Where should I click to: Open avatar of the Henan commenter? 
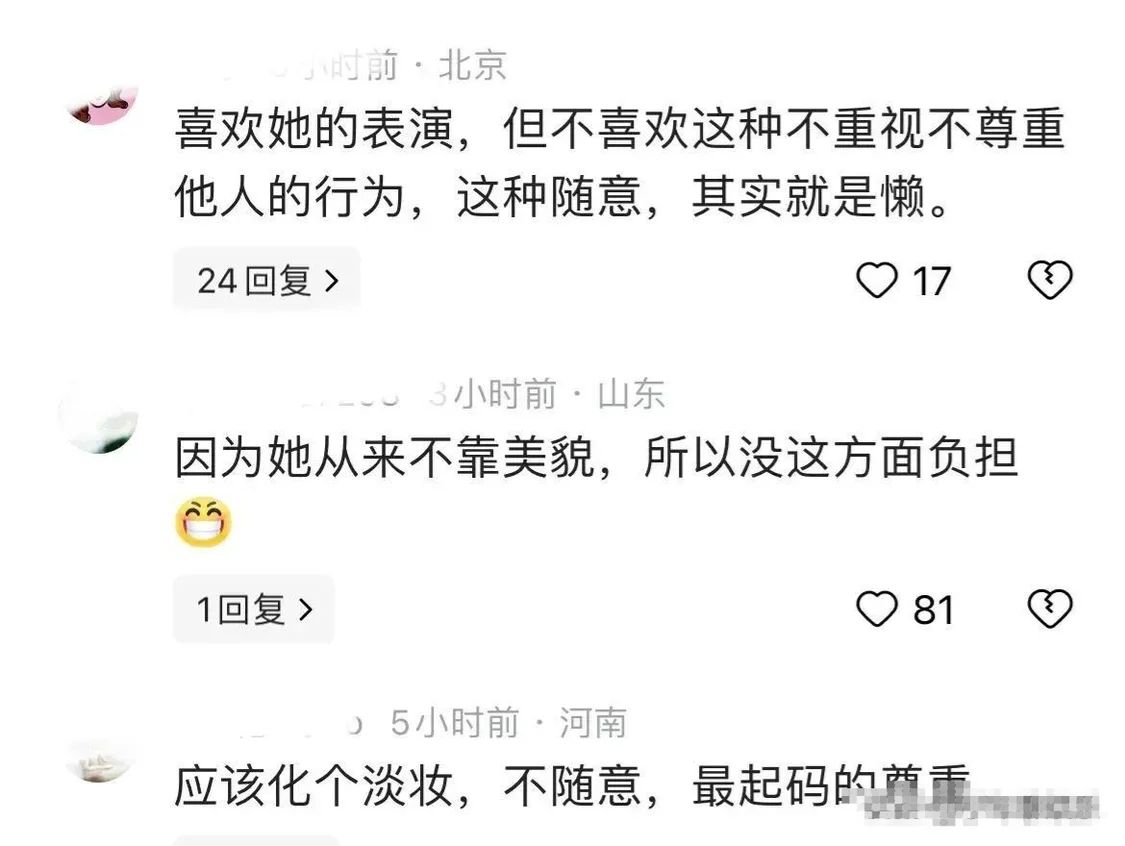(100, 762)
